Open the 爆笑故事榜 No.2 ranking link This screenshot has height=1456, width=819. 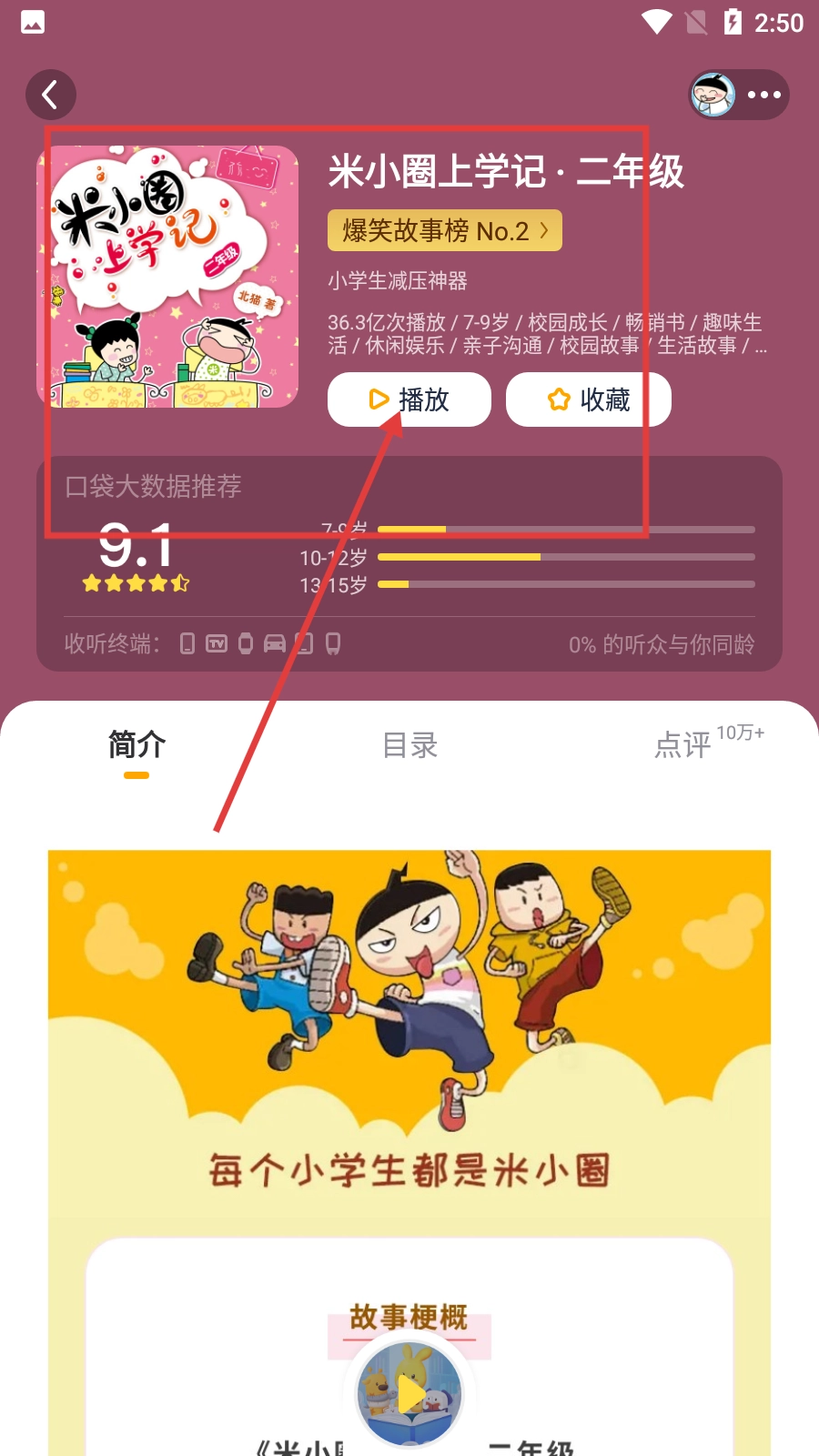click(x=444, y=231)
